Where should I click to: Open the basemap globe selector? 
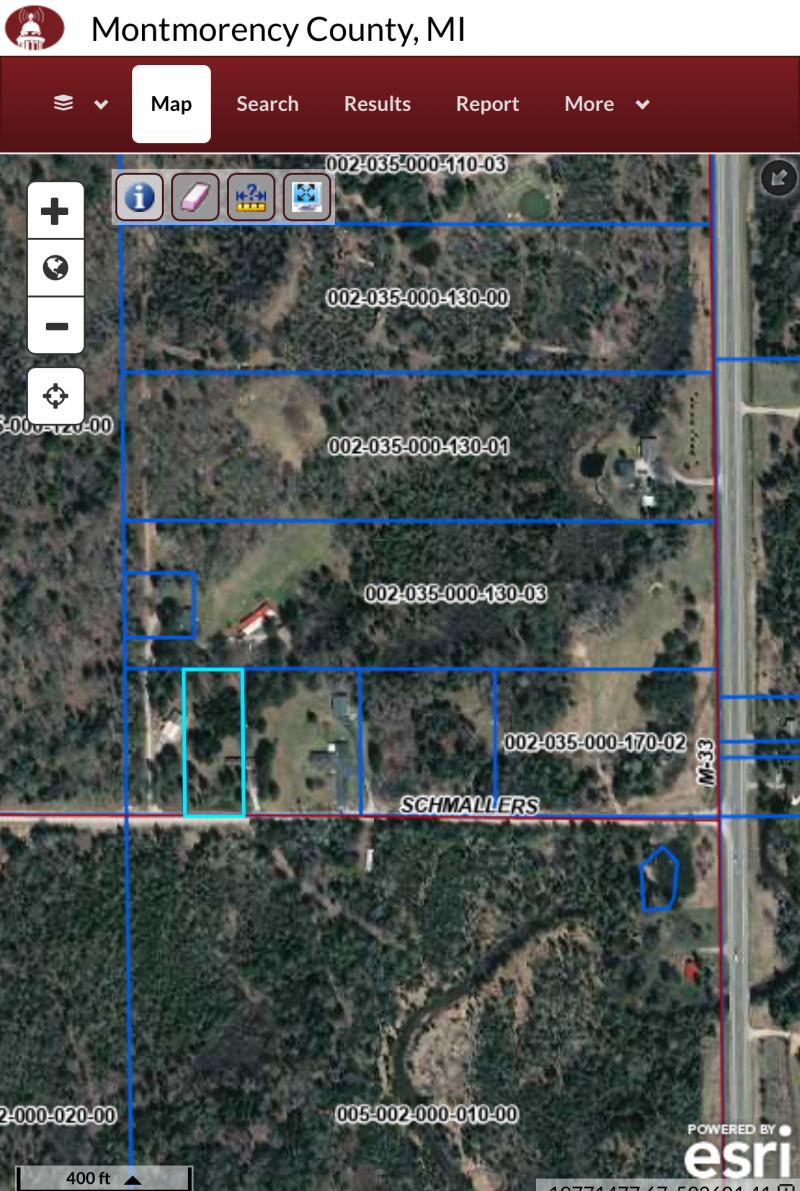coord(55,268)
